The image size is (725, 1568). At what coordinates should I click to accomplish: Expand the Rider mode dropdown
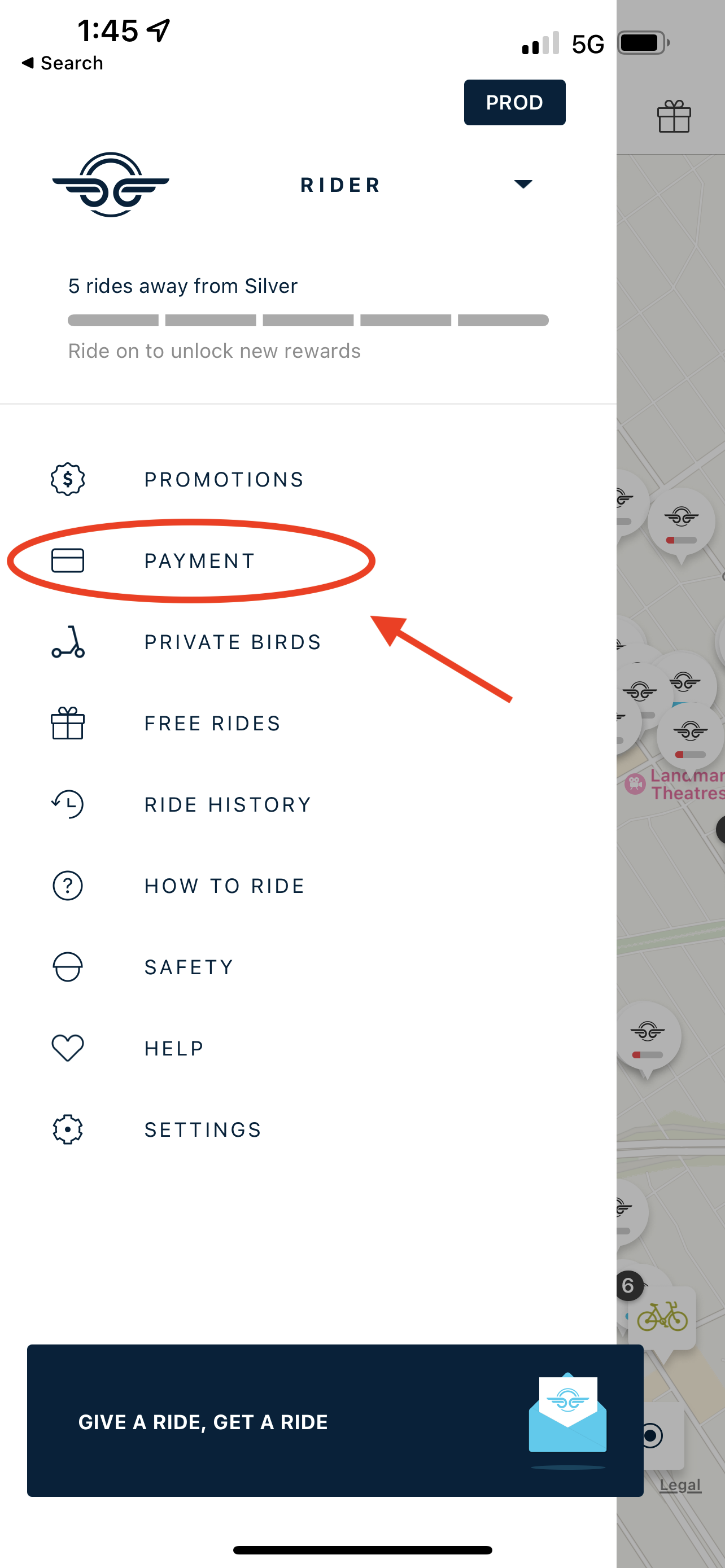coord(523,184)
